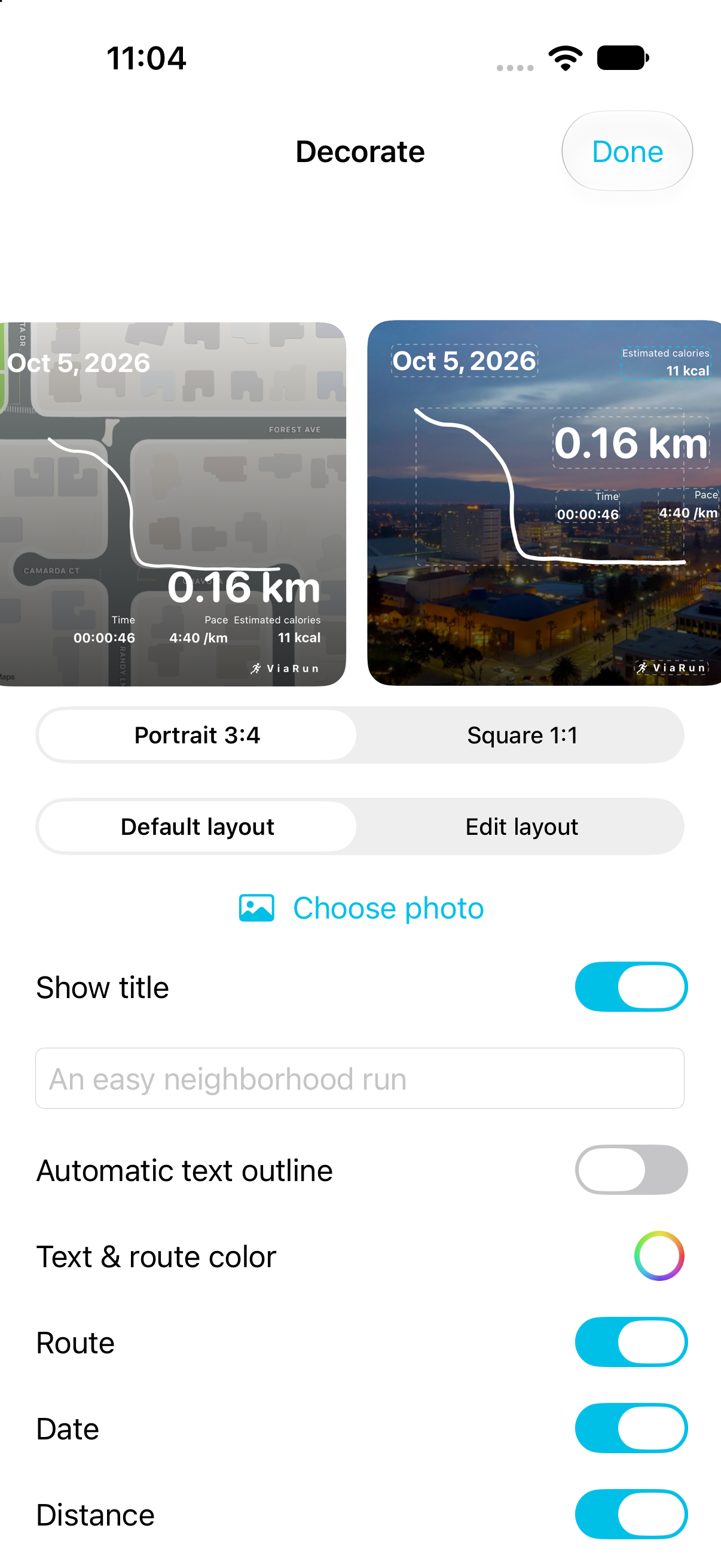721x1568 pixels.
Task: Hide Distance with its switch
Action: point(631,1514)
